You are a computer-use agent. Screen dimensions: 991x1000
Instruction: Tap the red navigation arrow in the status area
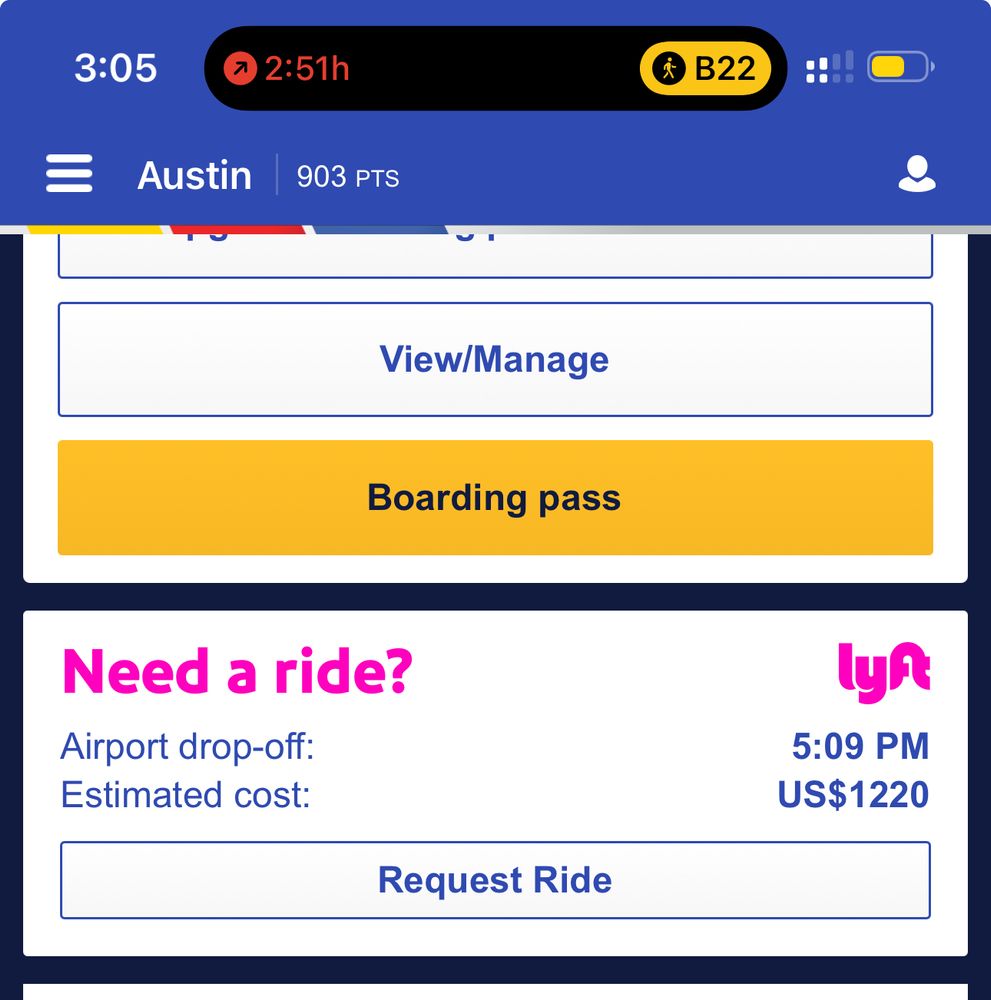click(240, 68)
